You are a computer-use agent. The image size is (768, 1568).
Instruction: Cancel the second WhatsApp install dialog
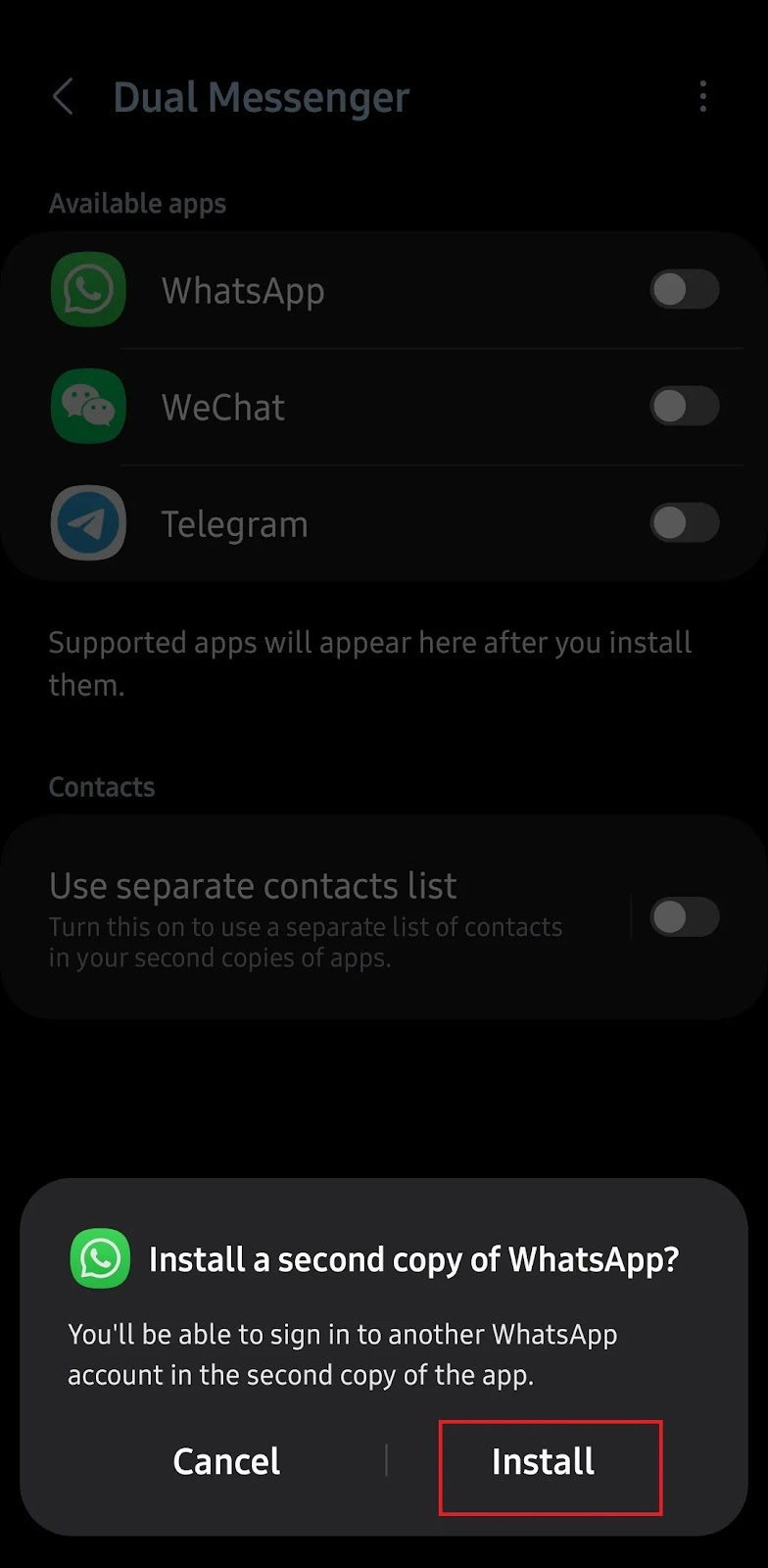coord(226,1462)
